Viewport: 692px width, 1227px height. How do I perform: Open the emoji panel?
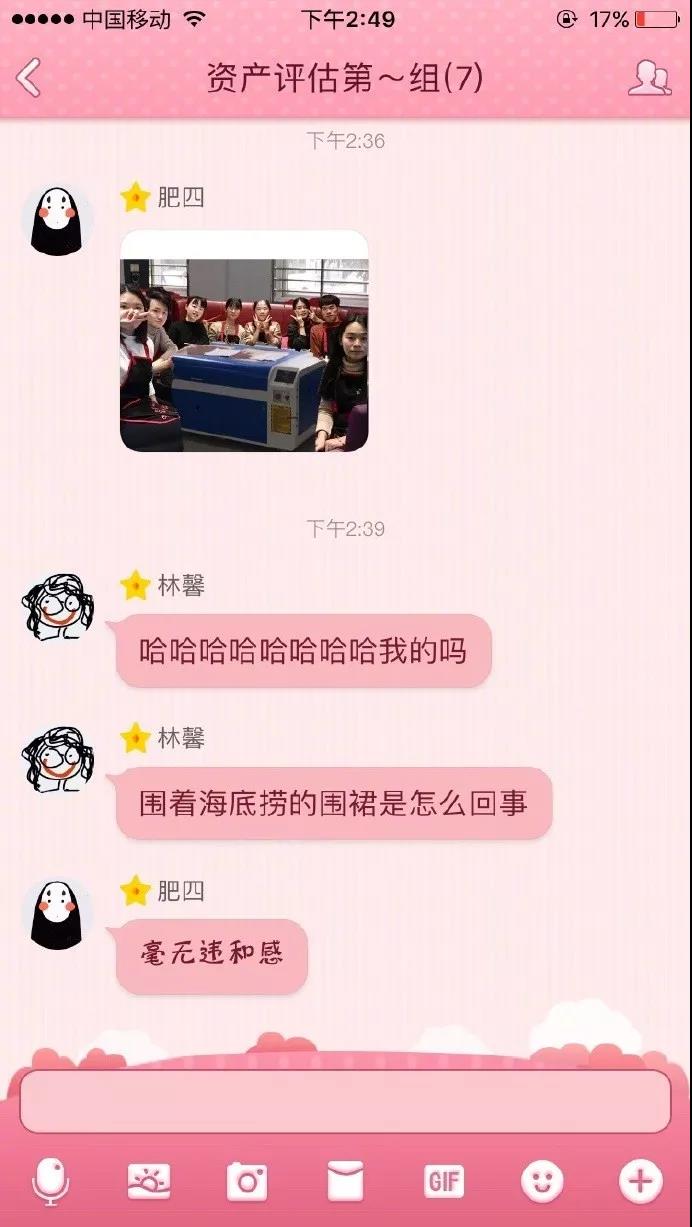pos(542,1182)
